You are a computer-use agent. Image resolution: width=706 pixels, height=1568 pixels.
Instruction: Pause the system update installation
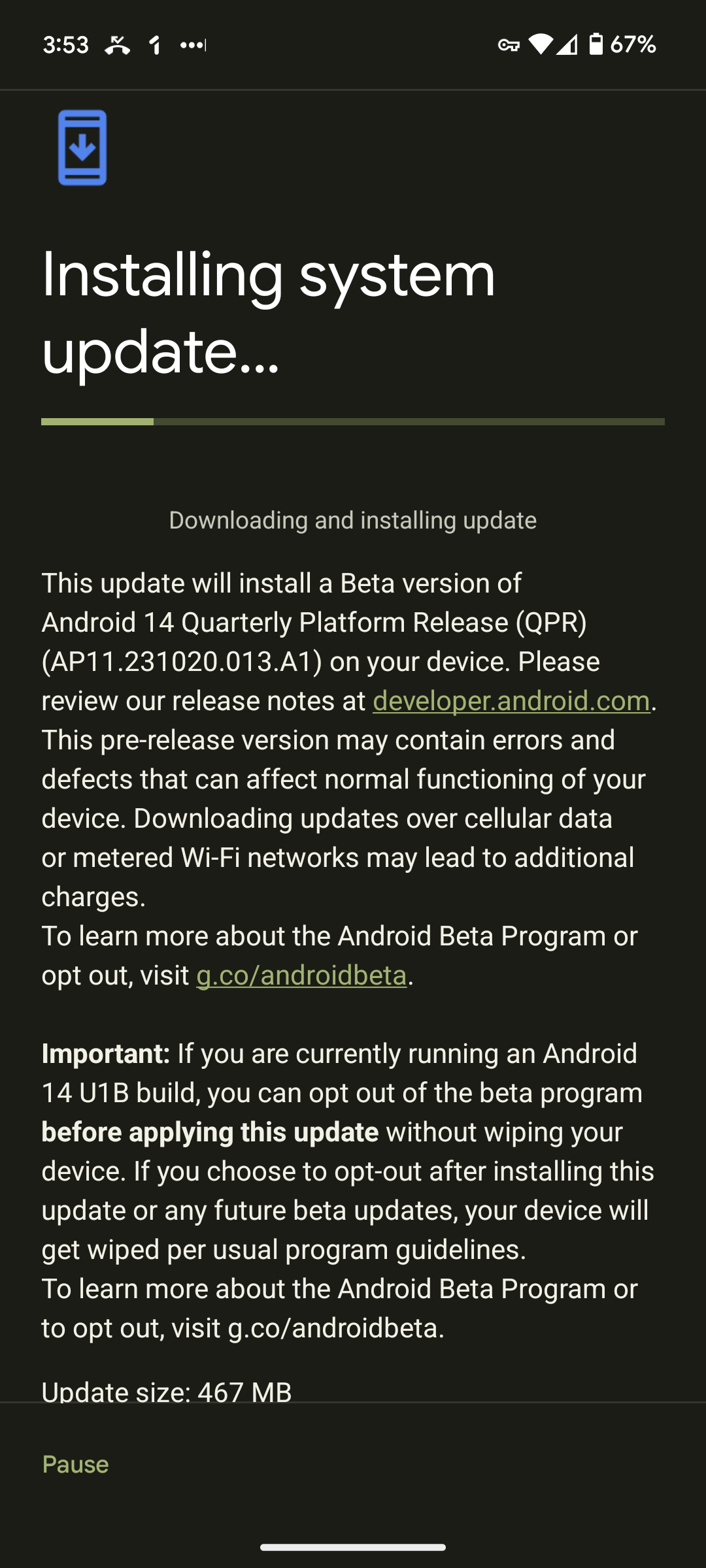pos(75,1464)
